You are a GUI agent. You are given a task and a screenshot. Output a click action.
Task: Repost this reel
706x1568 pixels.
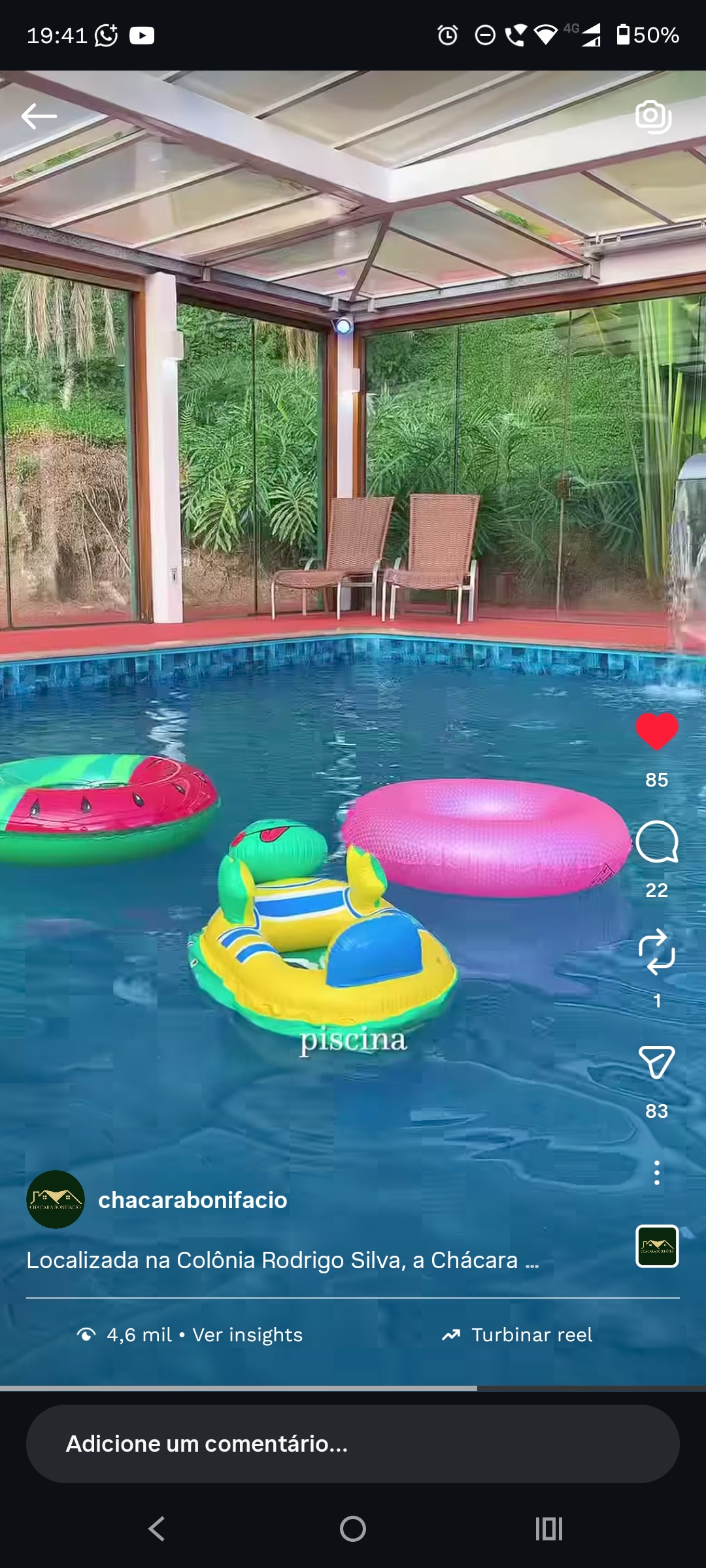point(656,952)
